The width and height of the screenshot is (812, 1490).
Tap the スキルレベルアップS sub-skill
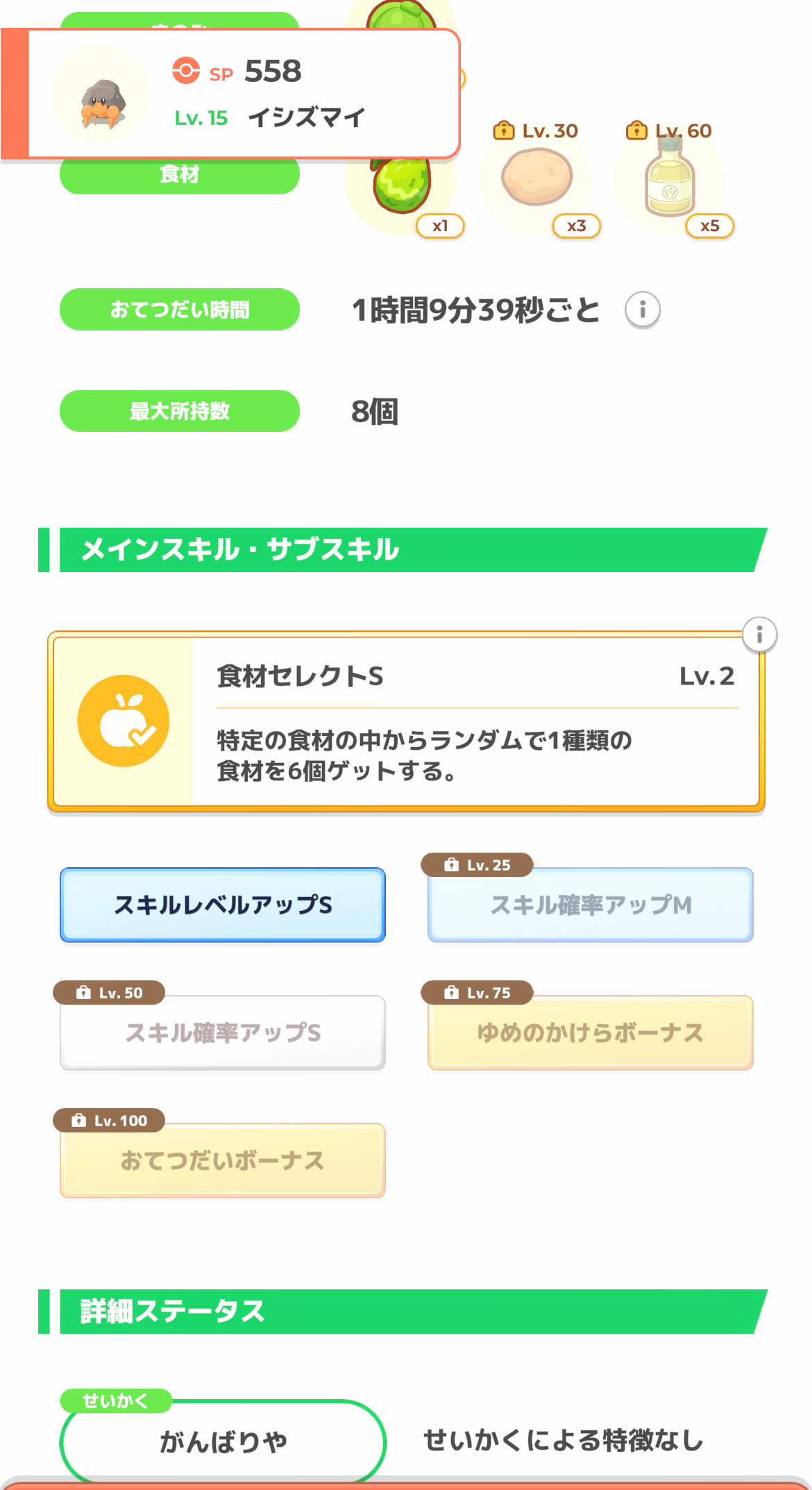(223, 905)
